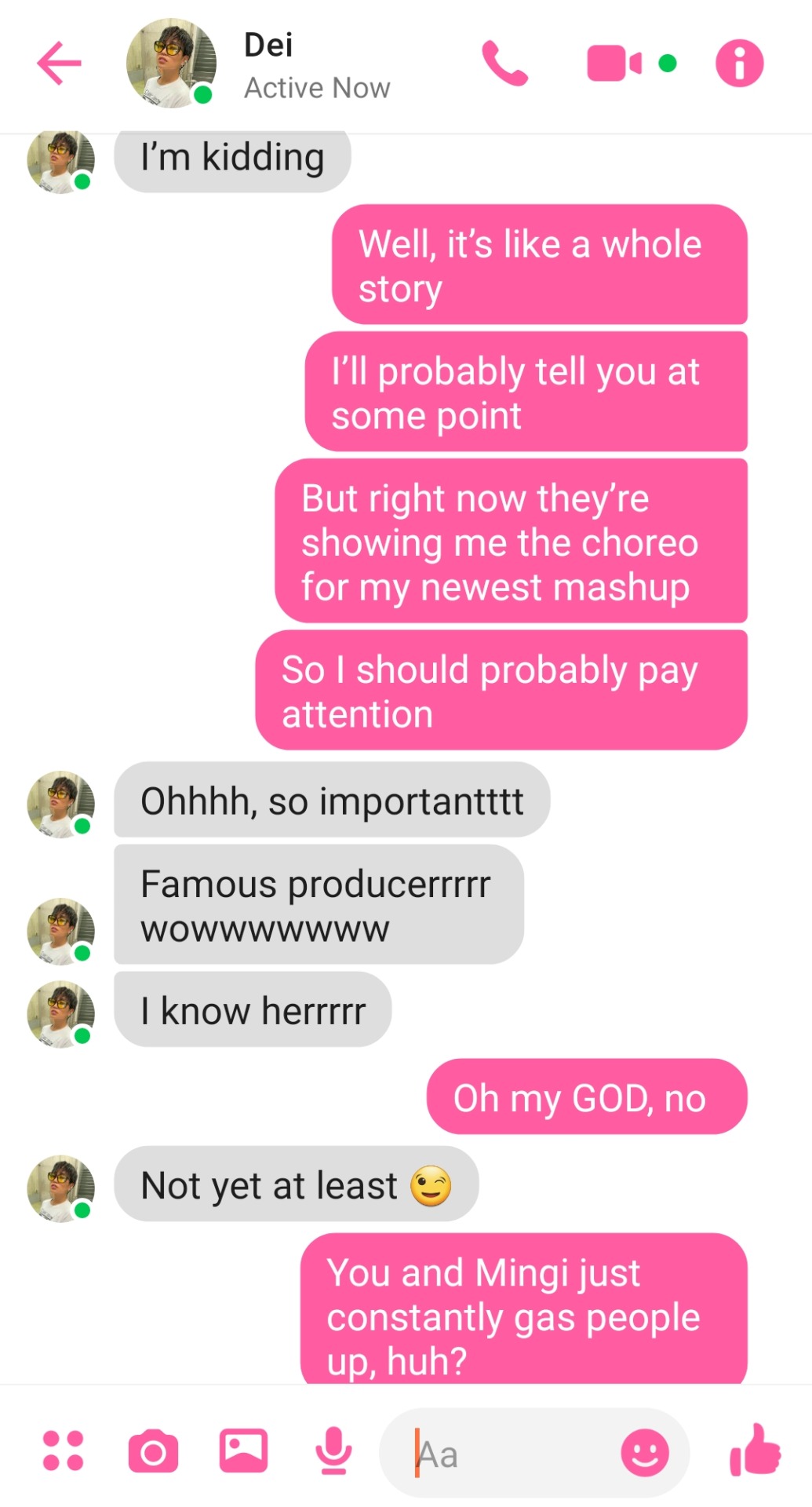Go back to the chat list

click(60, 63)
